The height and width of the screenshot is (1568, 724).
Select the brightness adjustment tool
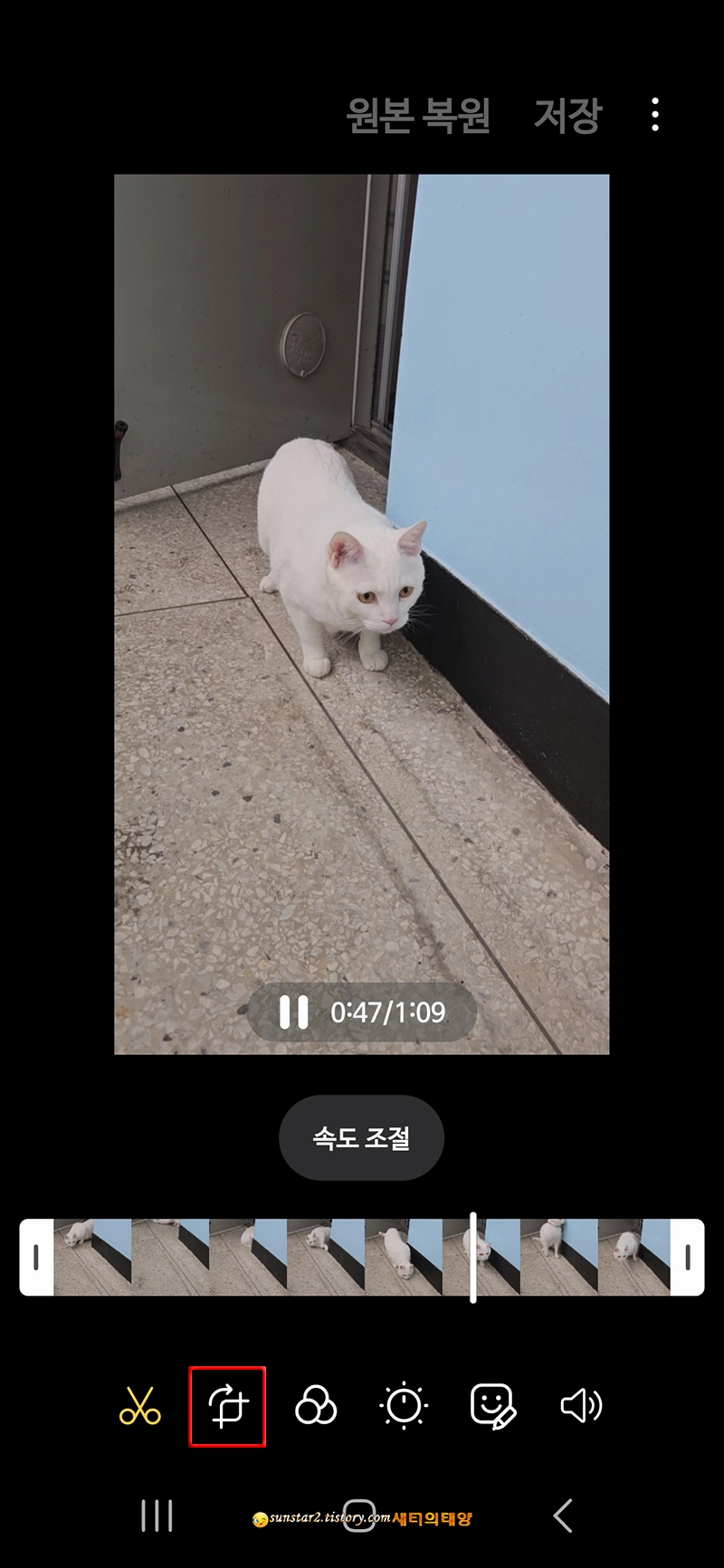405,1407
